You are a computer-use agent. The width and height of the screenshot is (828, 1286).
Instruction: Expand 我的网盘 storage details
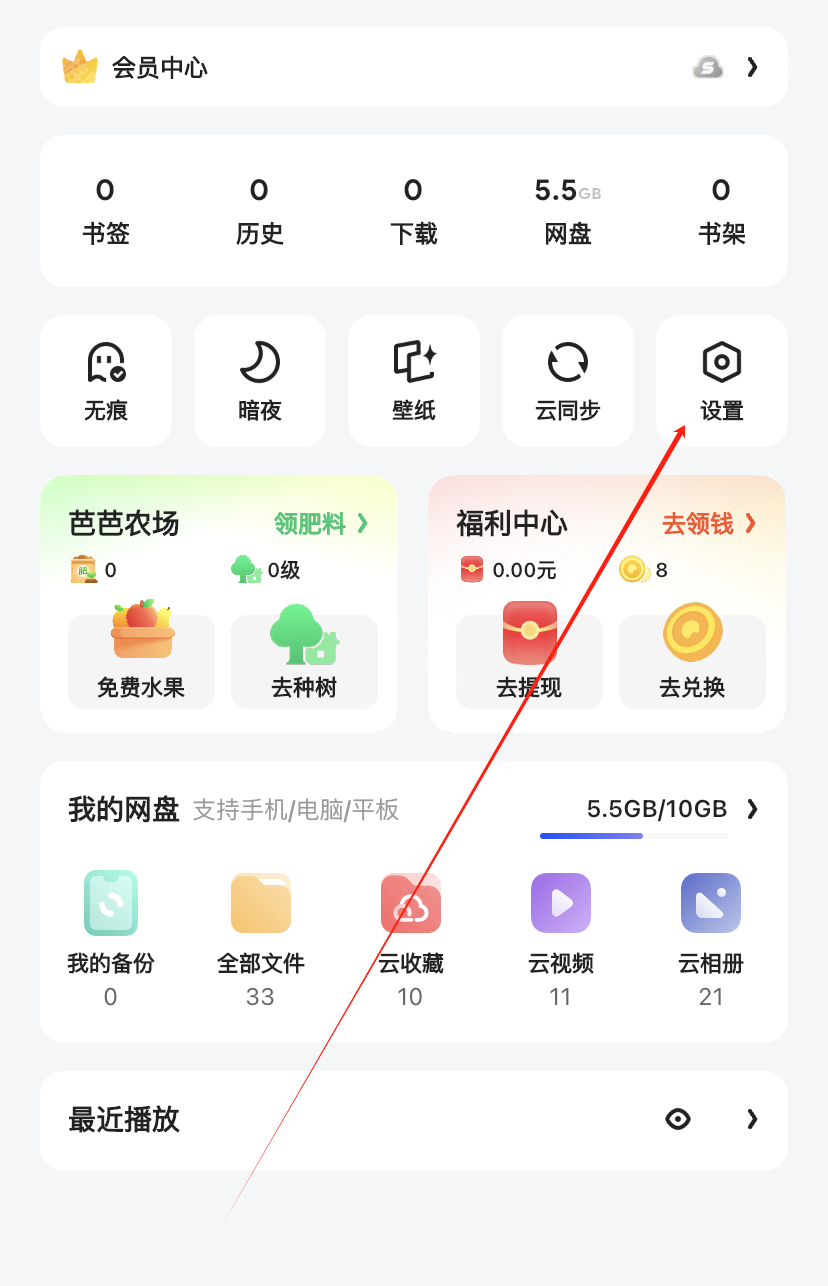(752, 810)
